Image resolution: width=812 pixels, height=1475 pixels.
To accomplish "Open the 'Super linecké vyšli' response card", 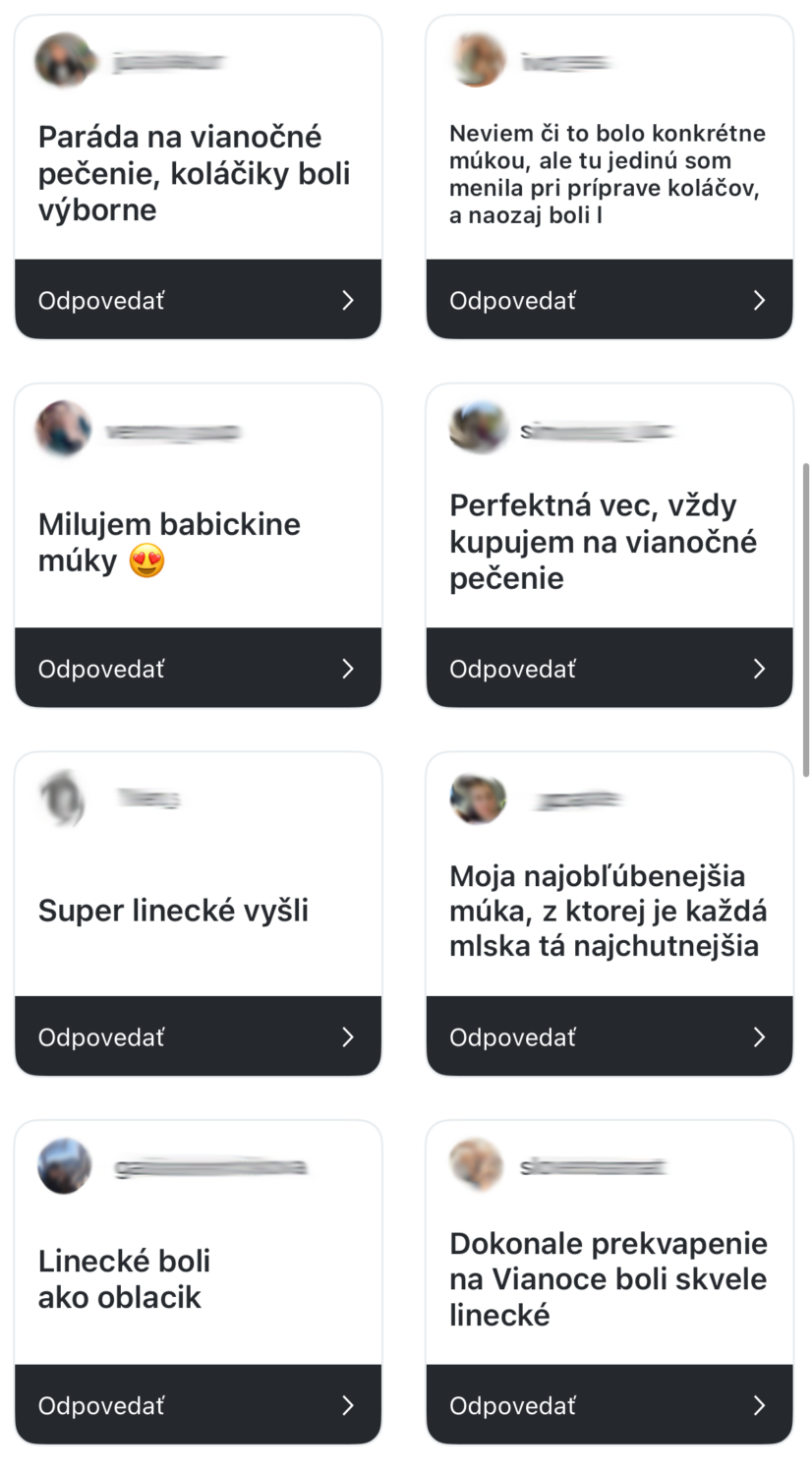I will (198, 910).
